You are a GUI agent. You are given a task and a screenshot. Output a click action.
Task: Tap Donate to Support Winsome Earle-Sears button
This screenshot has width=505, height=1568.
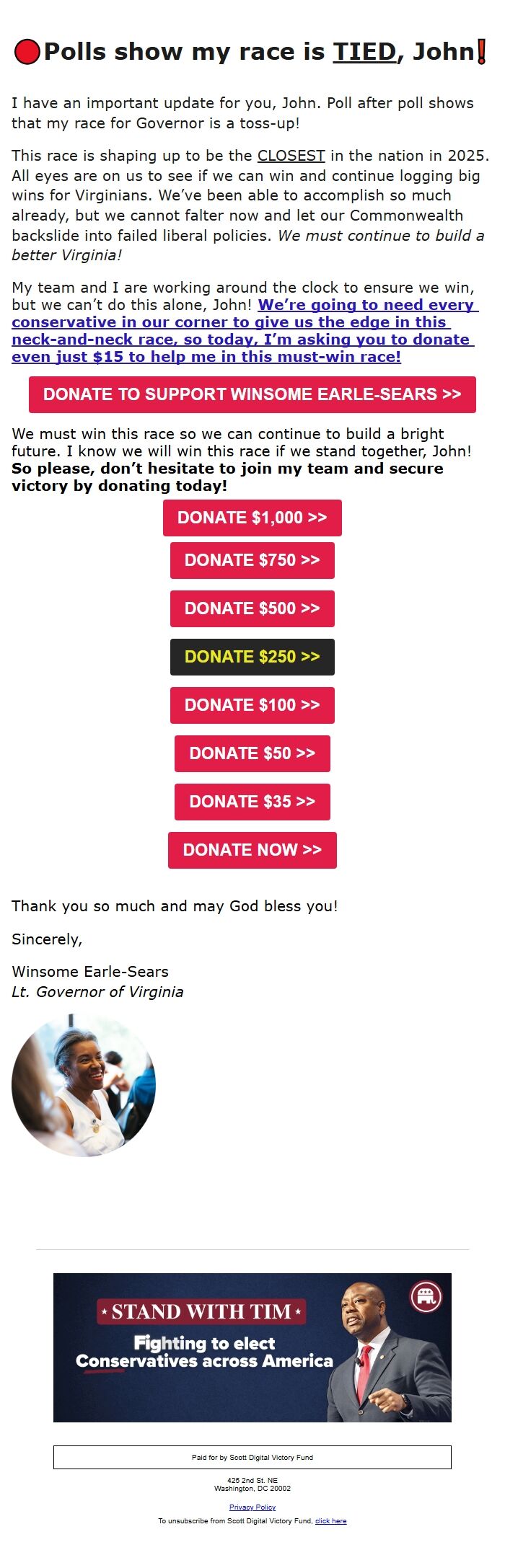252,394
